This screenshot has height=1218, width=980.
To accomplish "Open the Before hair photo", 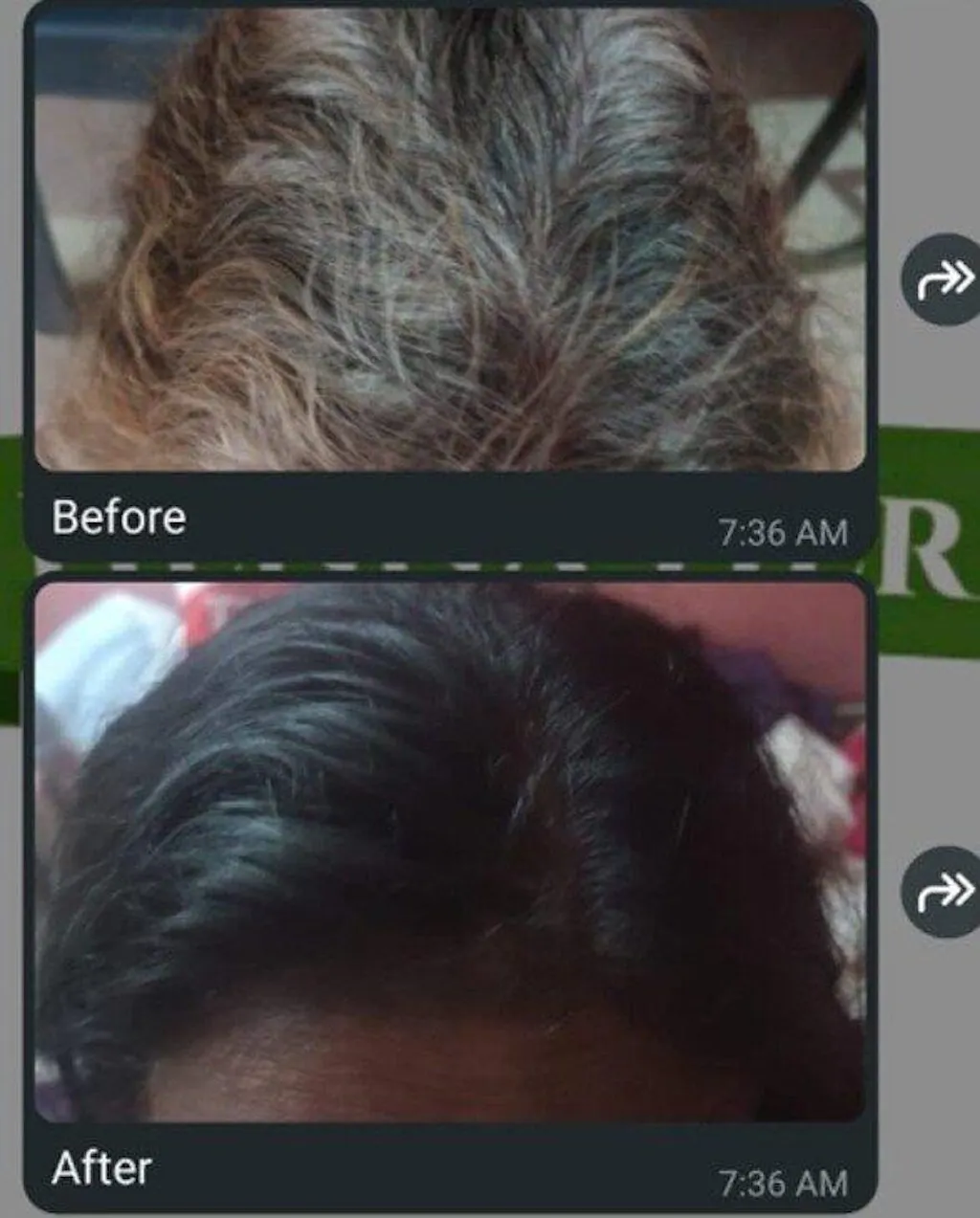I will tap(450, 239).
